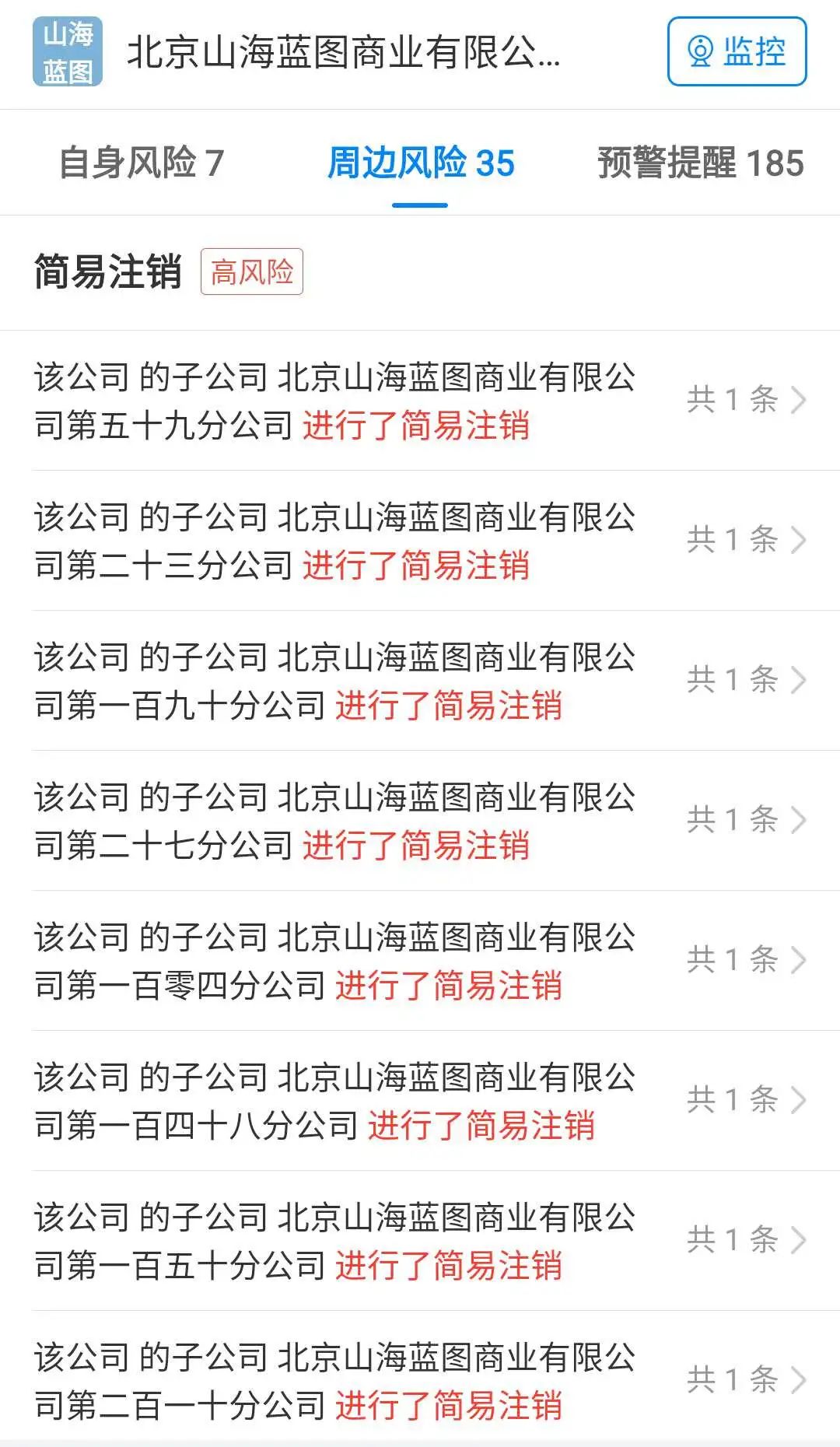Click the blue underline indicator under 周边风险
This screenshot has width=840, height=1447.
point(421,204)
